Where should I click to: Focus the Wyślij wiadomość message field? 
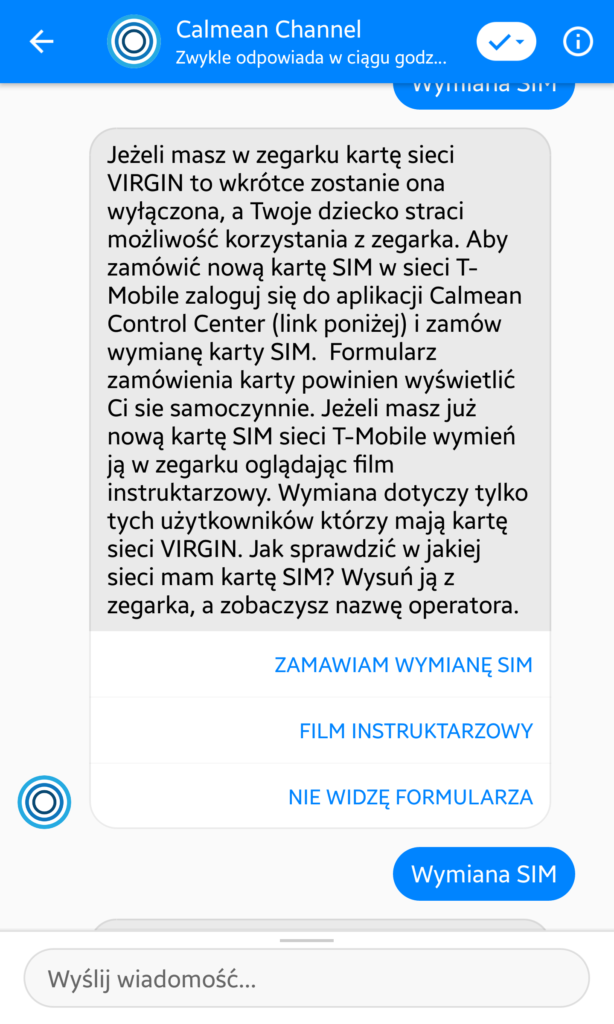[306, 978]
